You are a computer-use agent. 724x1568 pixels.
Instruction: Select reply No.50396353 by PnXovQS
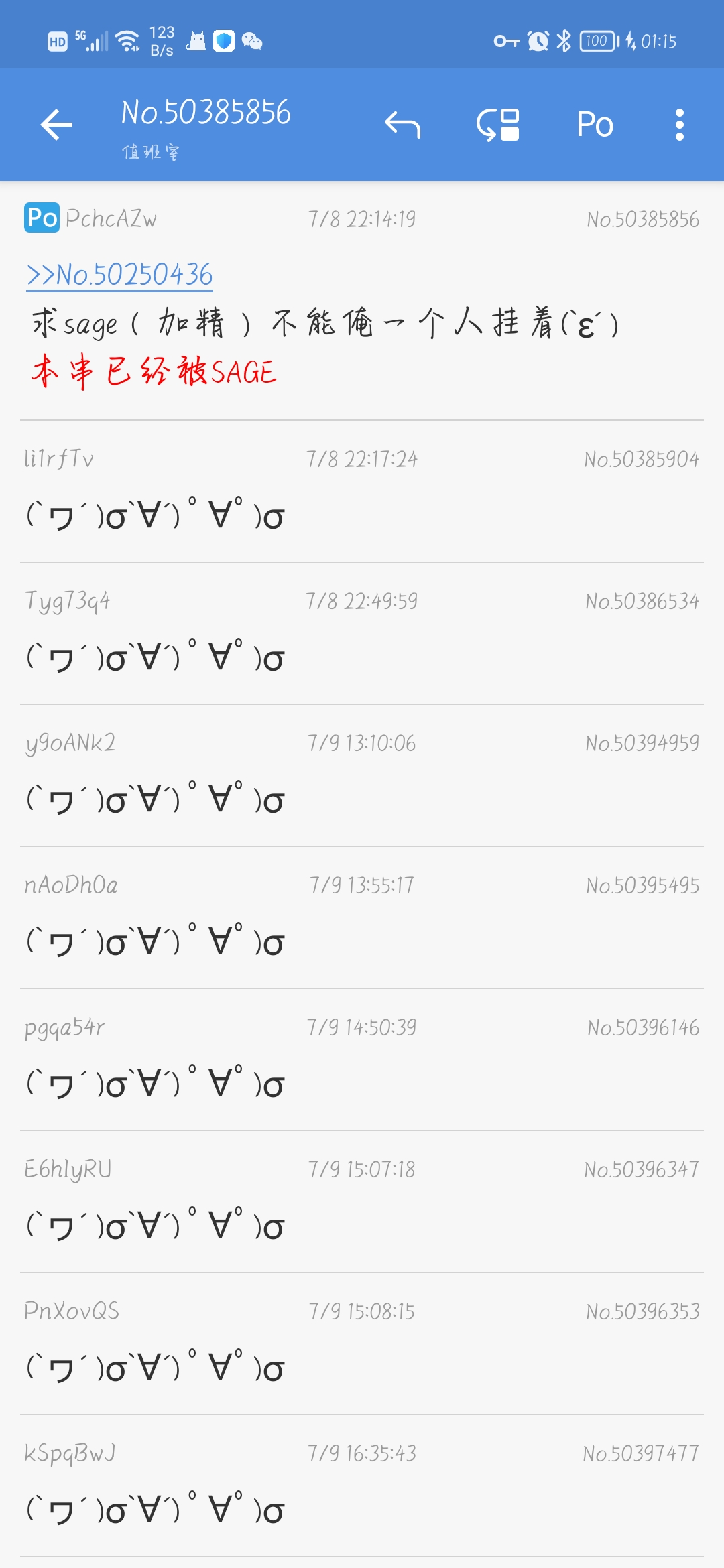click(x=362, y=1344)
